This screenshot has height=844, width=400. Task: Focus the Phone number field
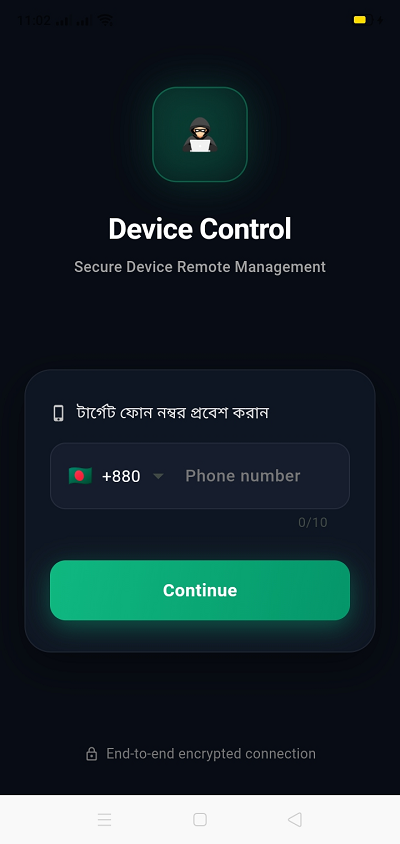tap(259, 476)
